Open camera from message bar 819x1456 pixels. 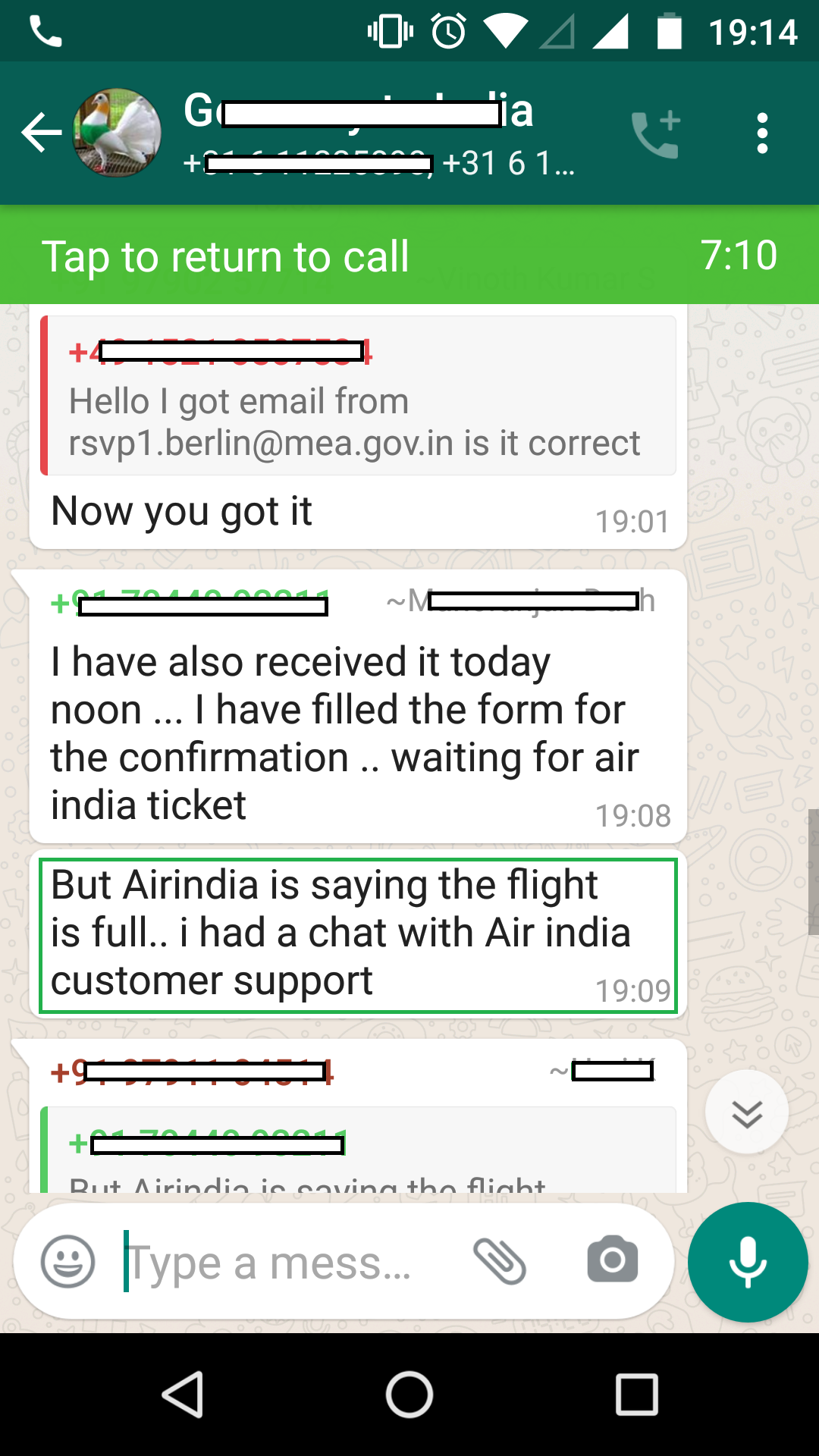[613, 1260]
